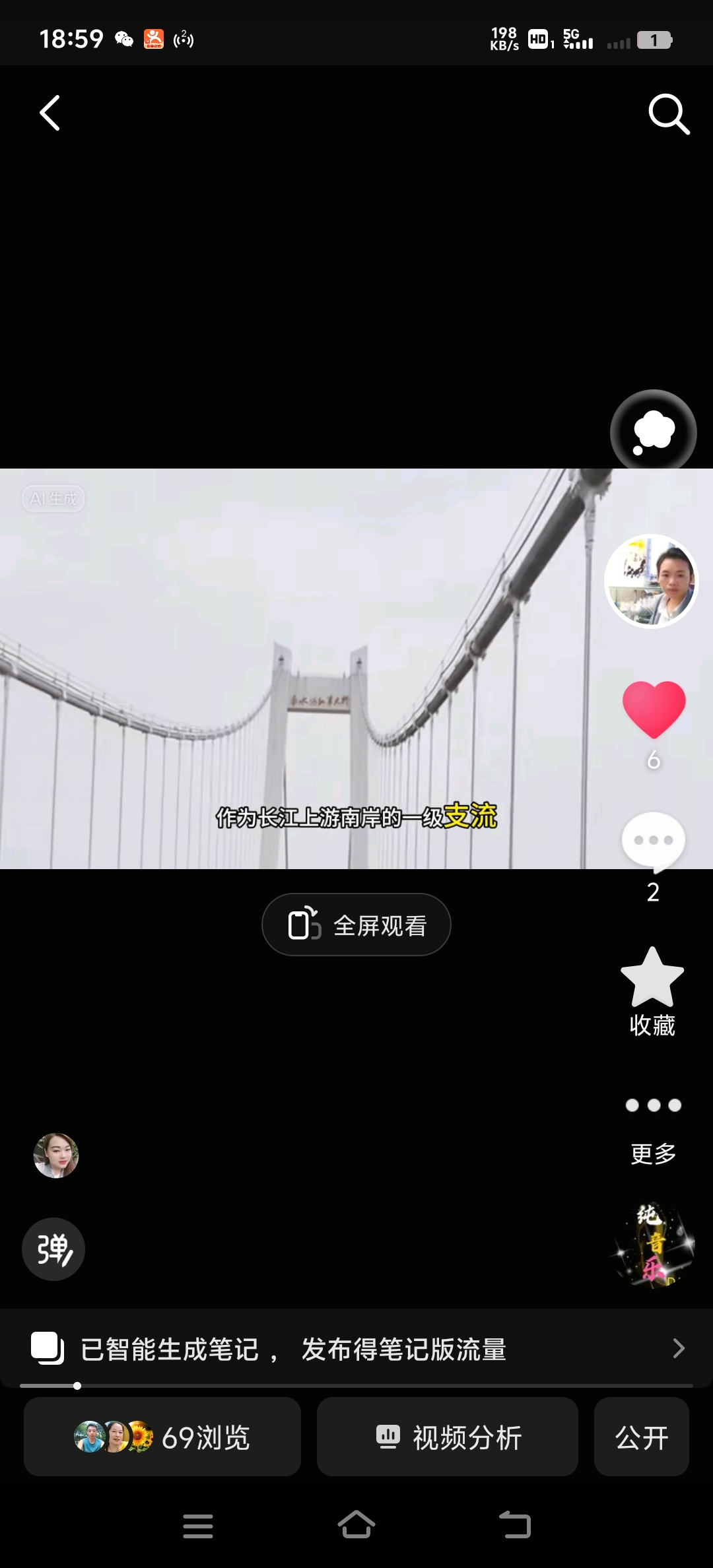Tap 全屏观看 to watch fullscreen
This screenshot has height=1568, width=713.
tap(356, 925)
